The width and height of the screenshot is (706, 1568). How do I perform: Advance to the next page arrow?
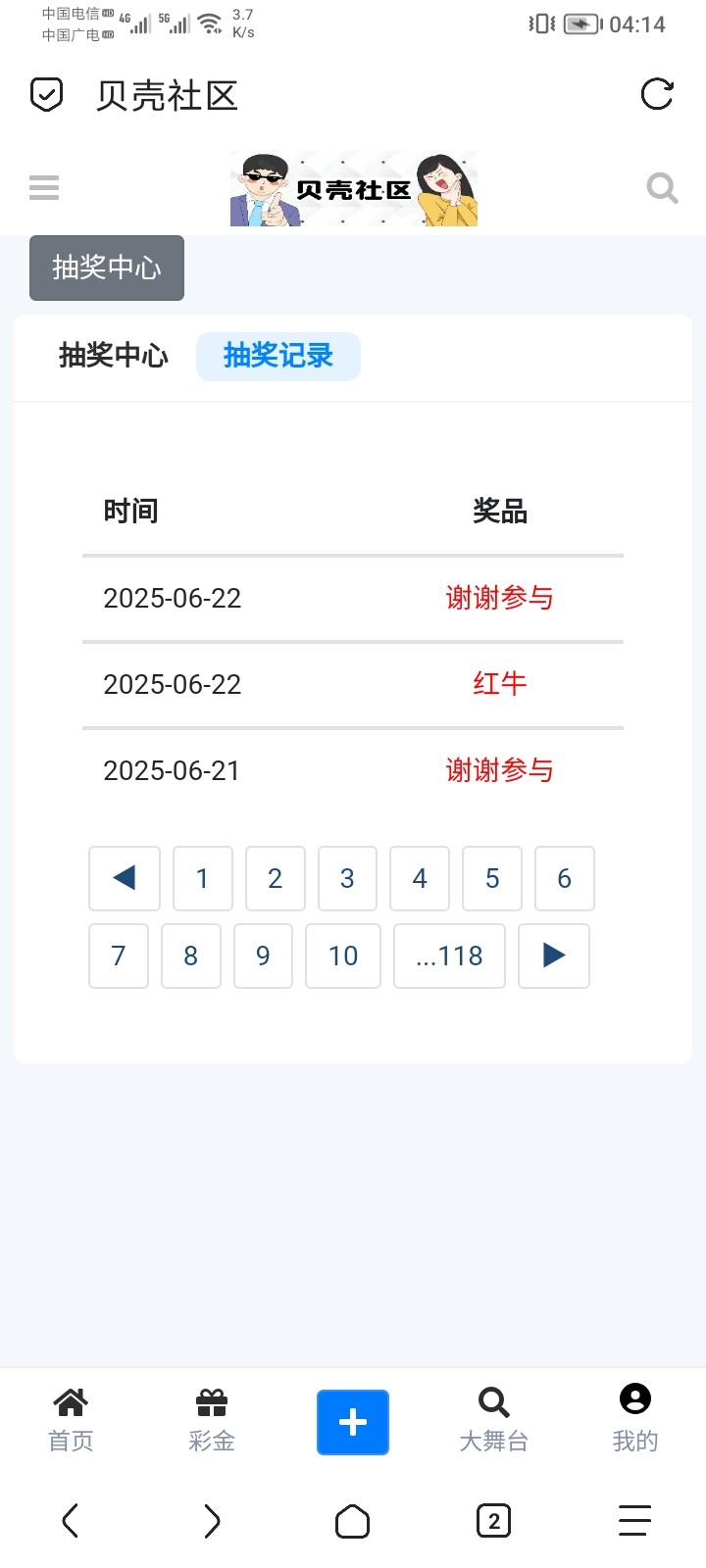click(554, 955)
